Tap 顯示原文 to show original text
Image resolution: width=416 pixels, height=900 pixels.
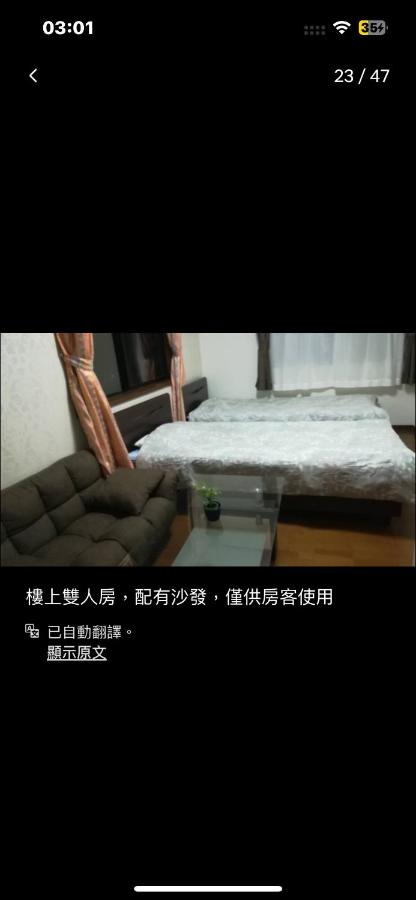[77, 653]
